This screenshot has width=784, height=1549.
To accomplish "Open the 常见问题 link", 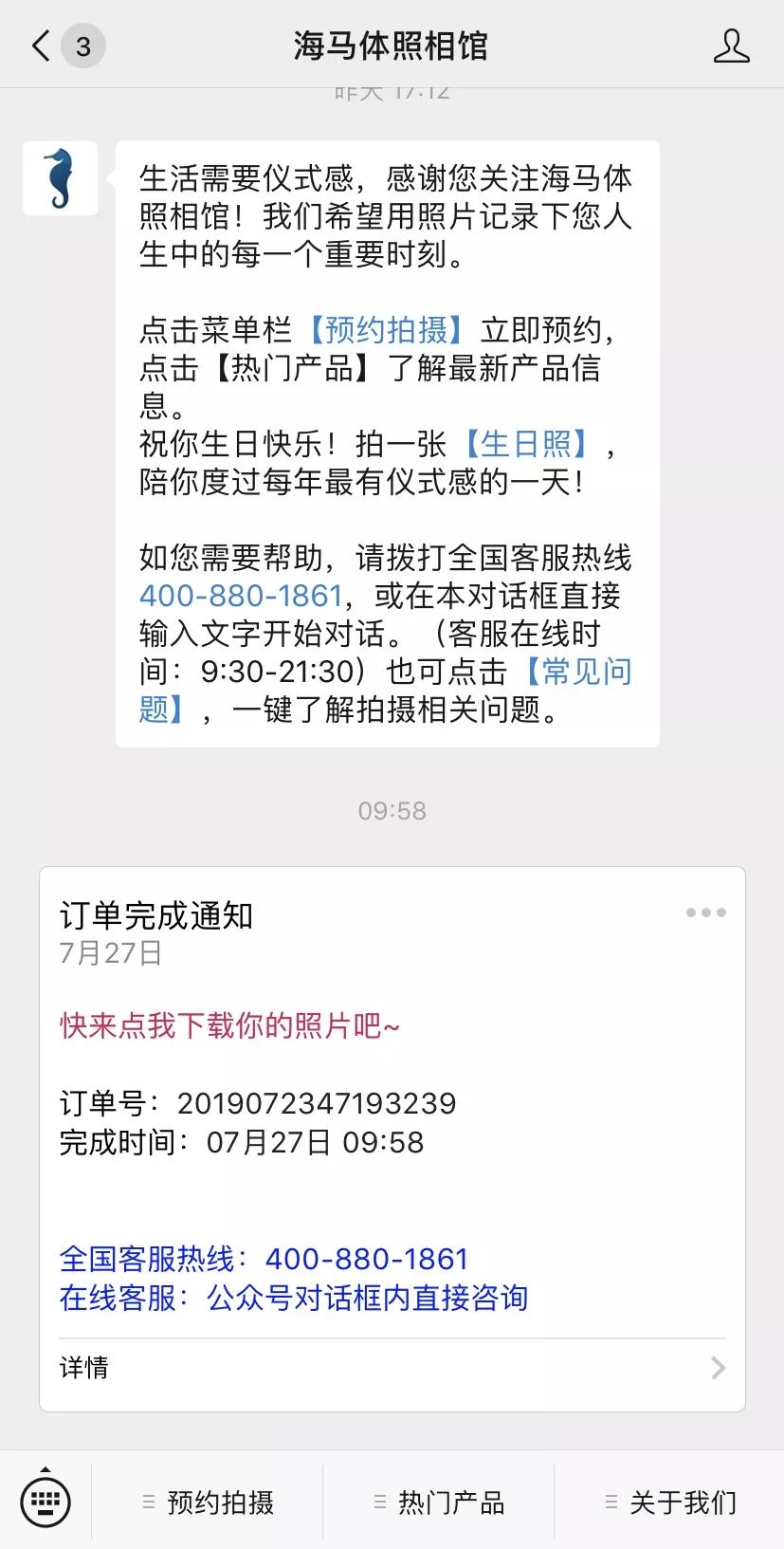I will (580, 672).
